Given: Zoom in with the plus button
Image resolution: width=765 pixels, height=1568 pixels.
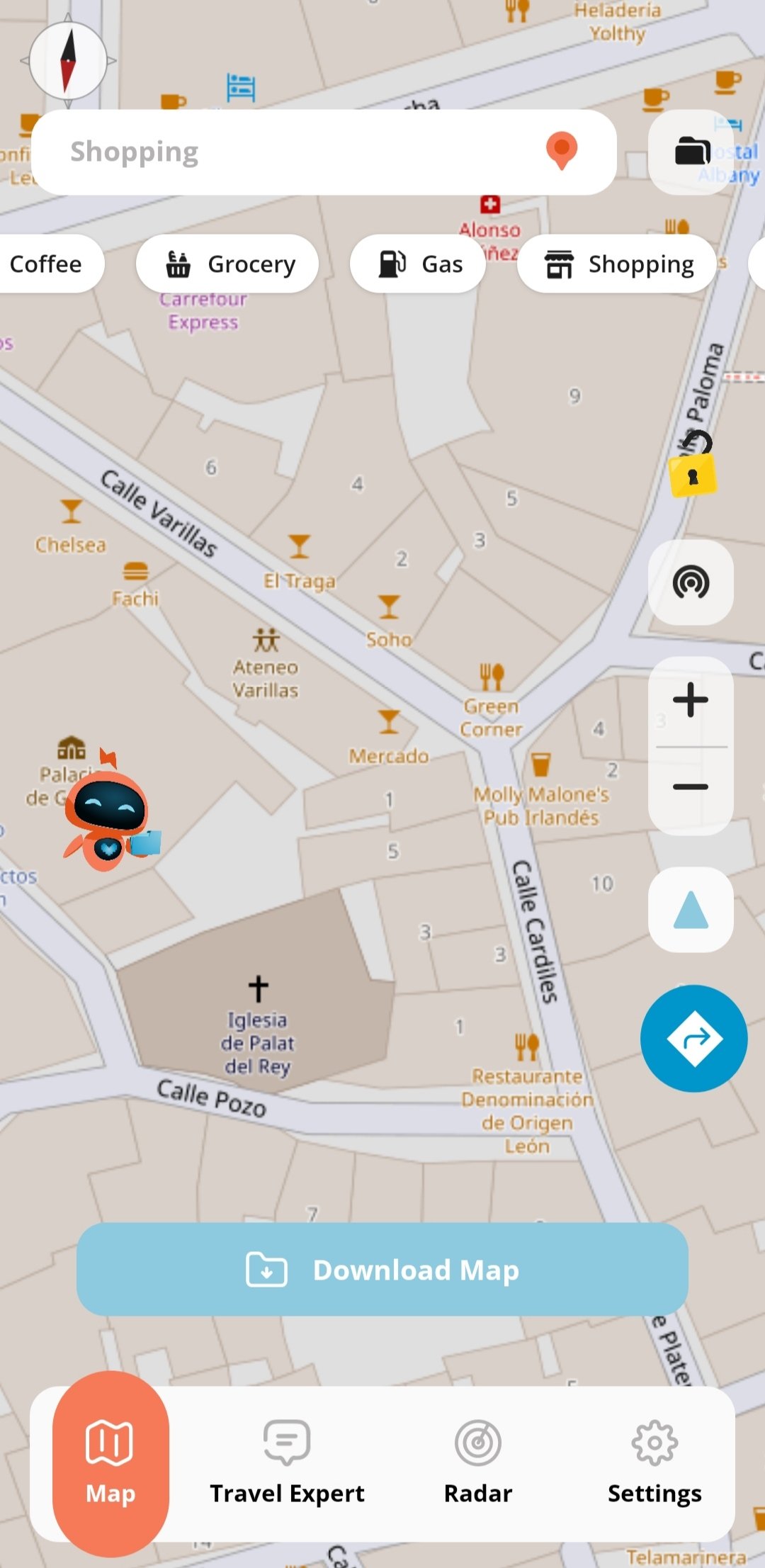Looking at the screenshot, I should click(691, 700).
